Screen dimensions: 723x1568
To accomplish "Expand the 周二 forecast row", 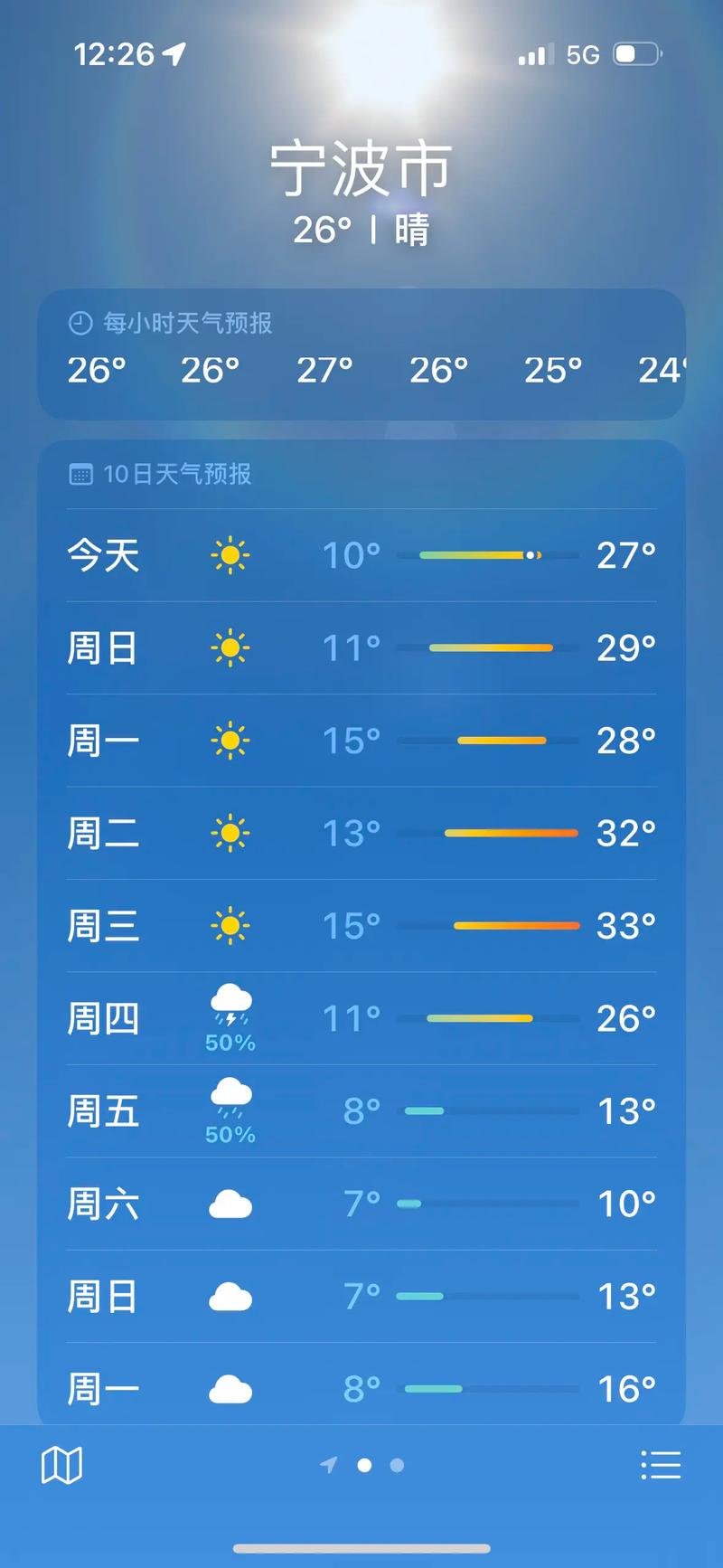I will pos(361,833).
